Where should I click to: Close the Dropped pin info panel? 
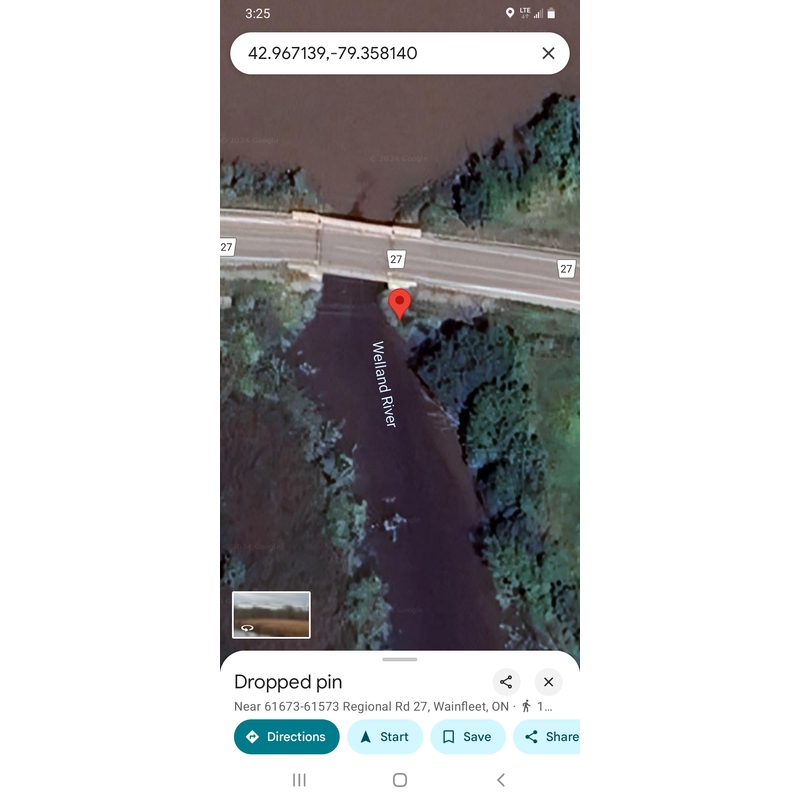tap(548, 682)
